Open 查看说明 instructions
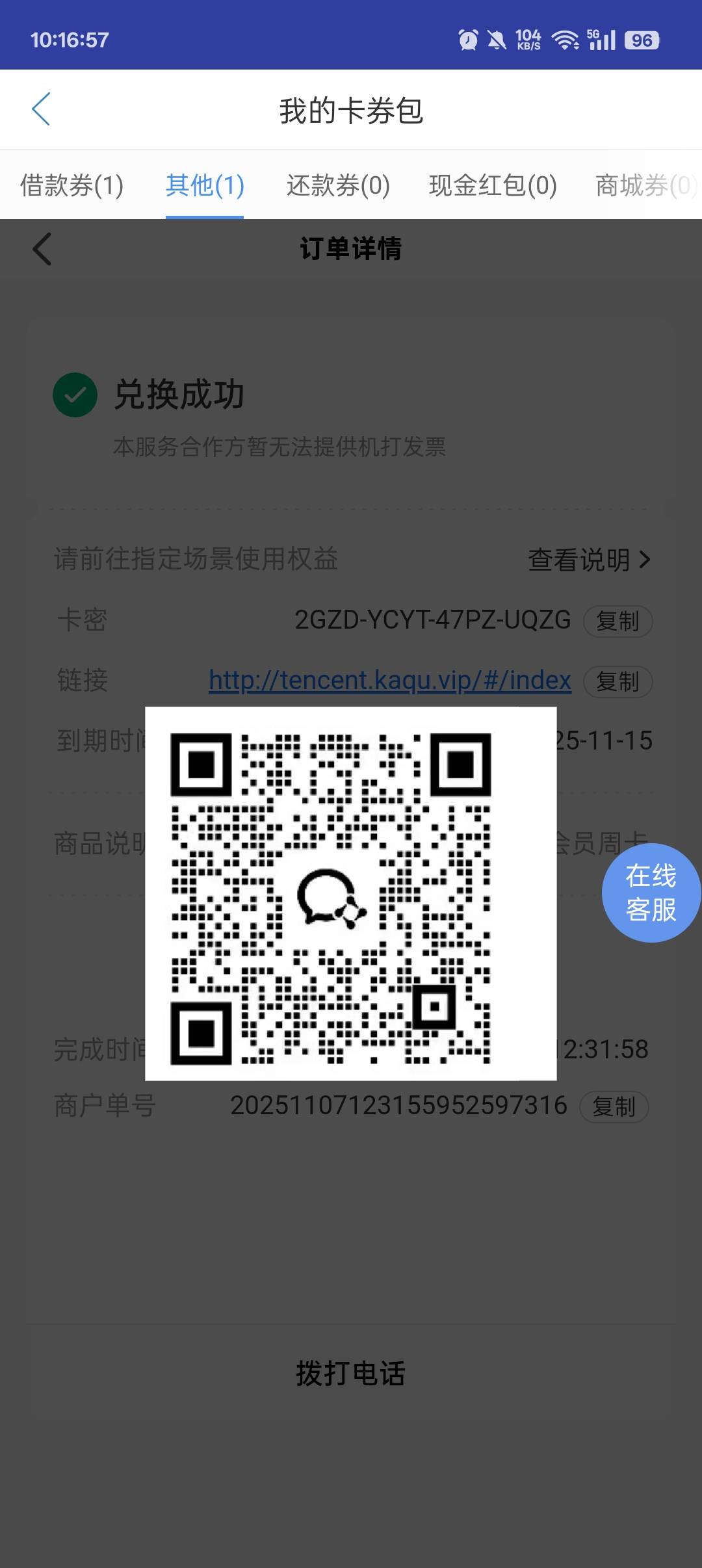702x1568 pixels. click(589, 559)
